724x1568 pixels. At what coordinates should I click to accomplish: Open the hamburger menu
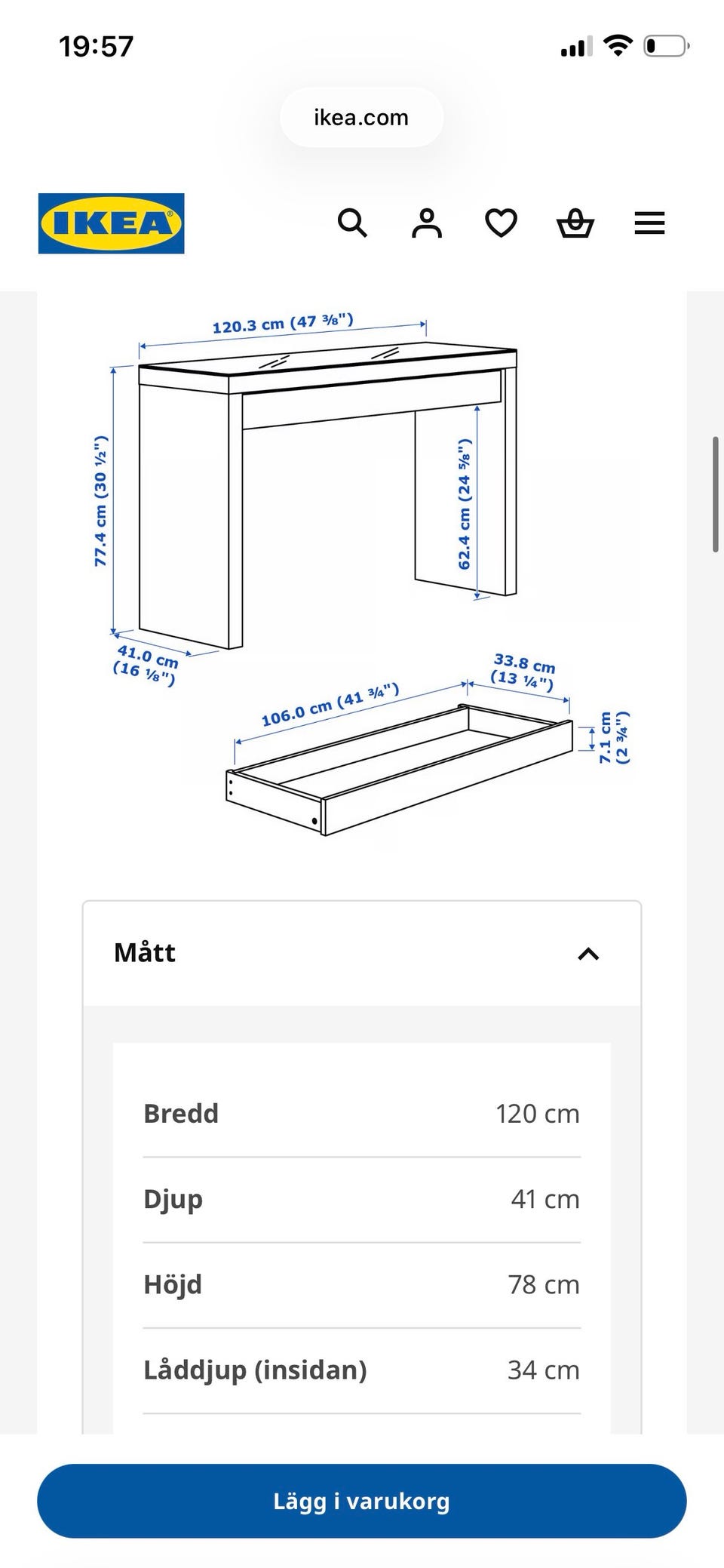(x=649, y=223)
